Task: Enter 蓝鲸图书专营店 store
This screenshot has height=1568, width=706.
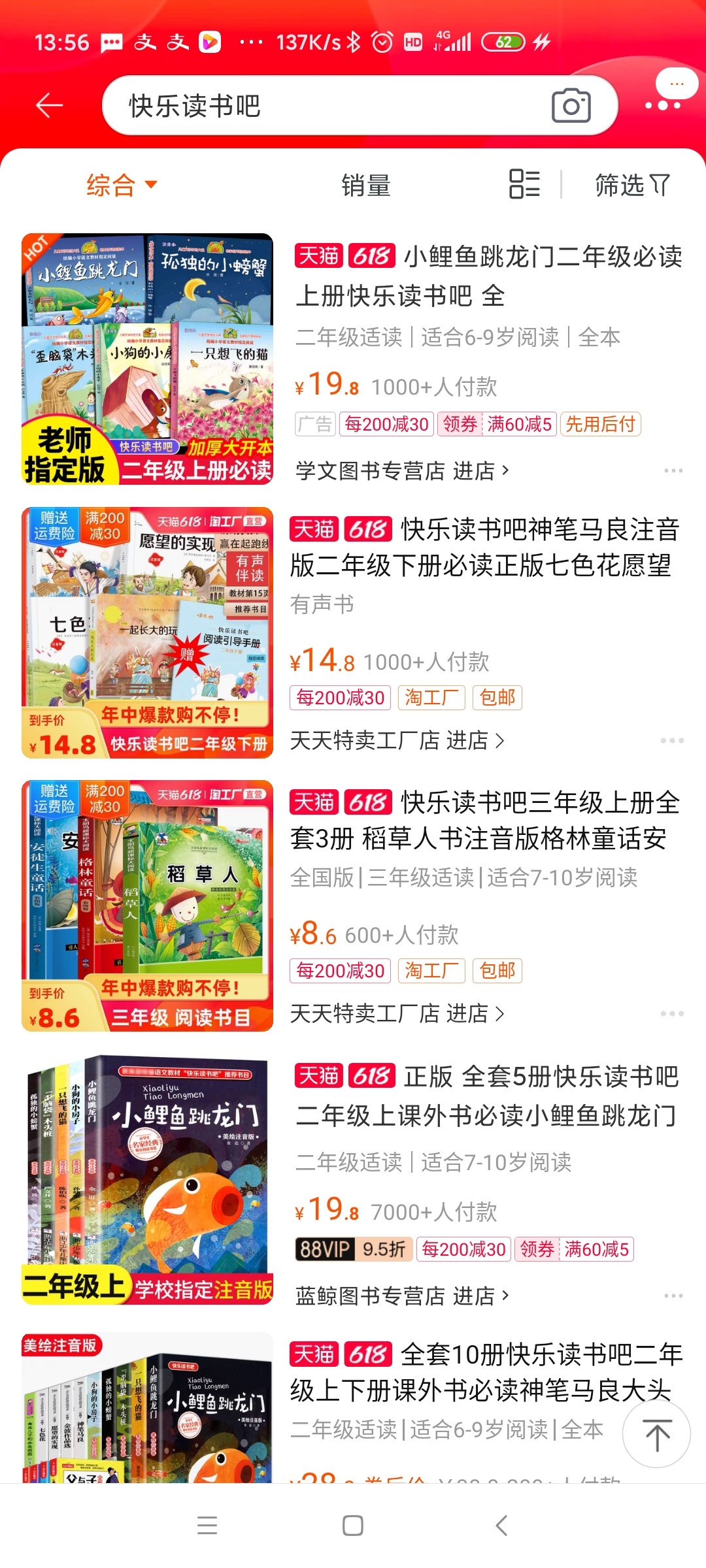Action: (x=401, y=1296)
